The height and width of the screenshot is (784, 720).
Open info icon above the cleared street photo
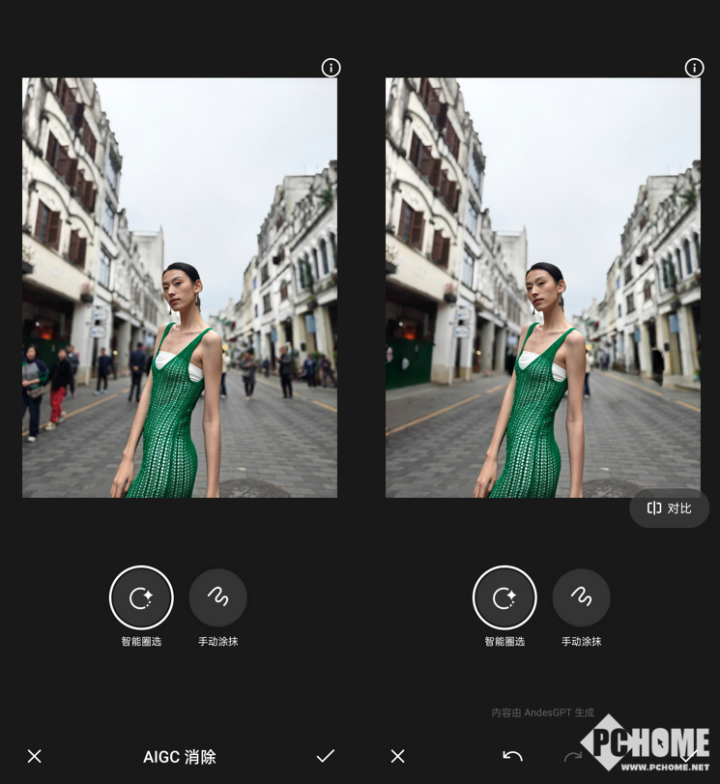(x=694, y=68)
